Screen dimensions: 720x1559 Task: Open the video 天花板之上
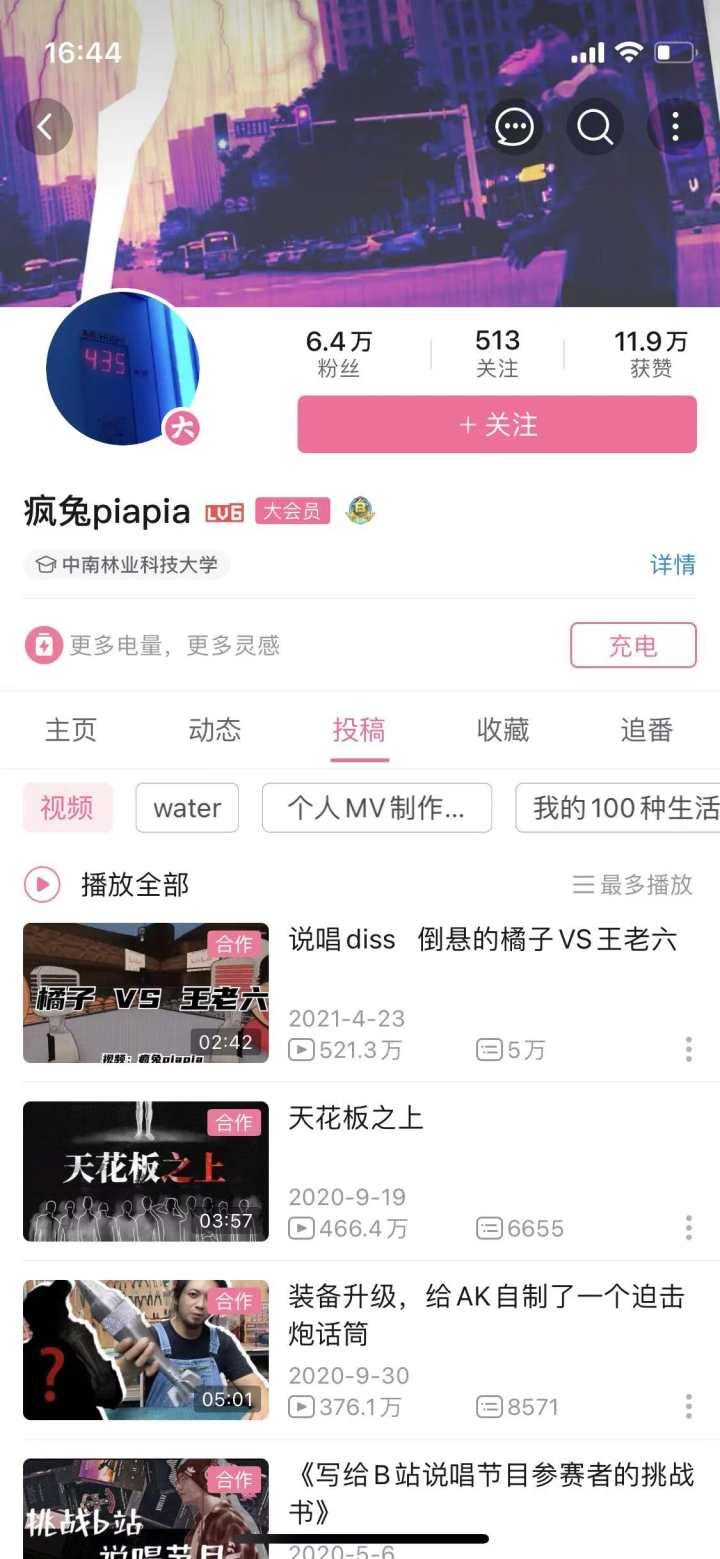tap(356, 1118)
